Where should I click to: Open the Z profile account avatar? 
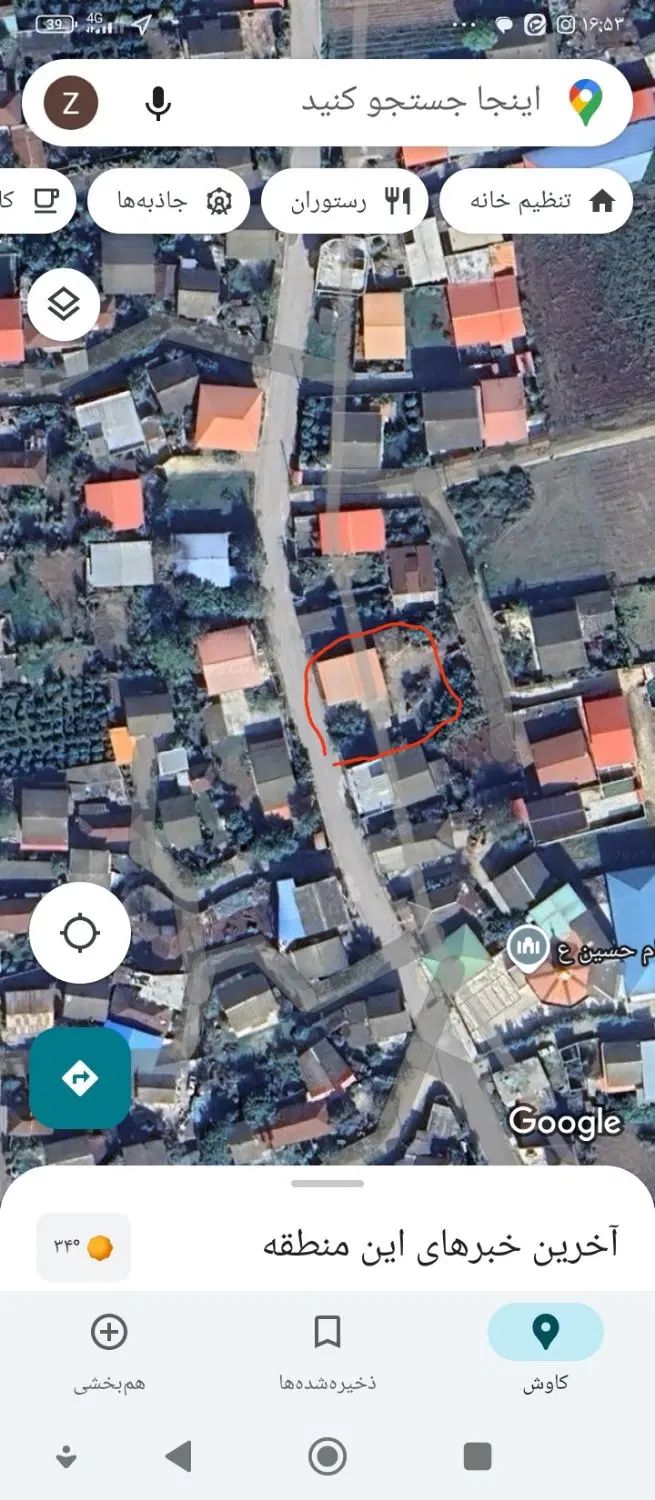pos(71,103)
